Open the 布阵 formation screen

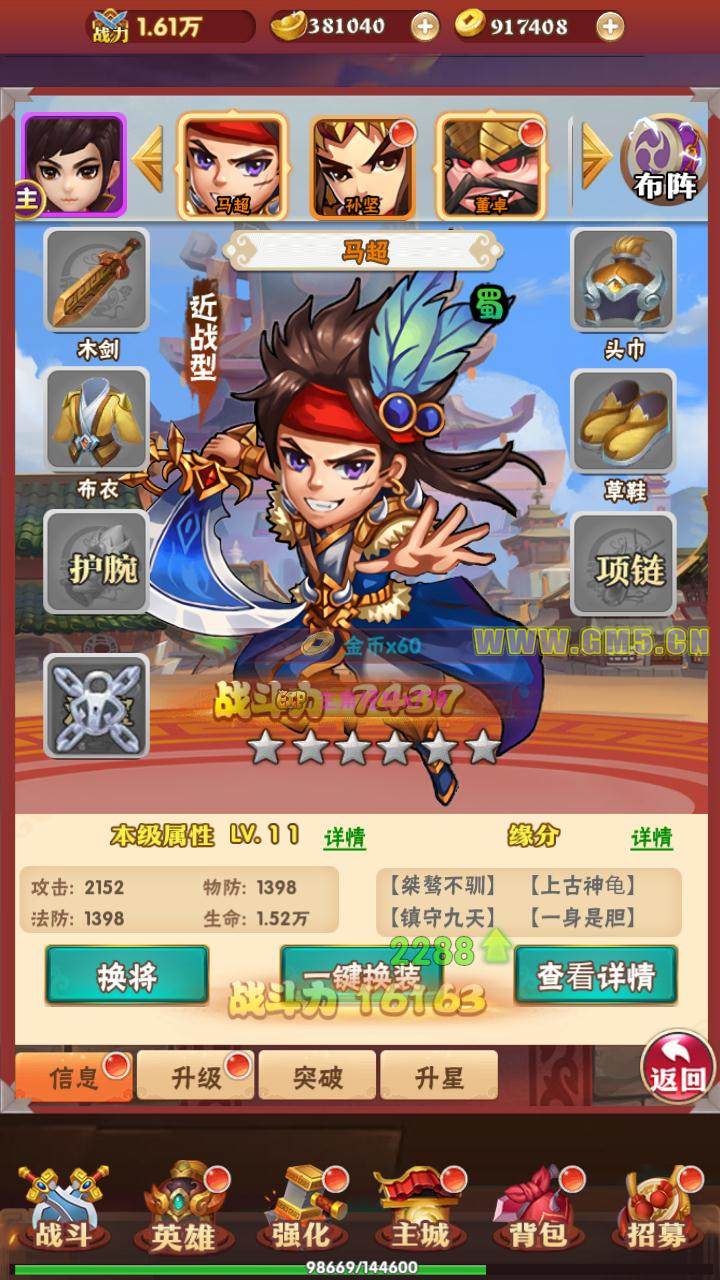point(665,160)
